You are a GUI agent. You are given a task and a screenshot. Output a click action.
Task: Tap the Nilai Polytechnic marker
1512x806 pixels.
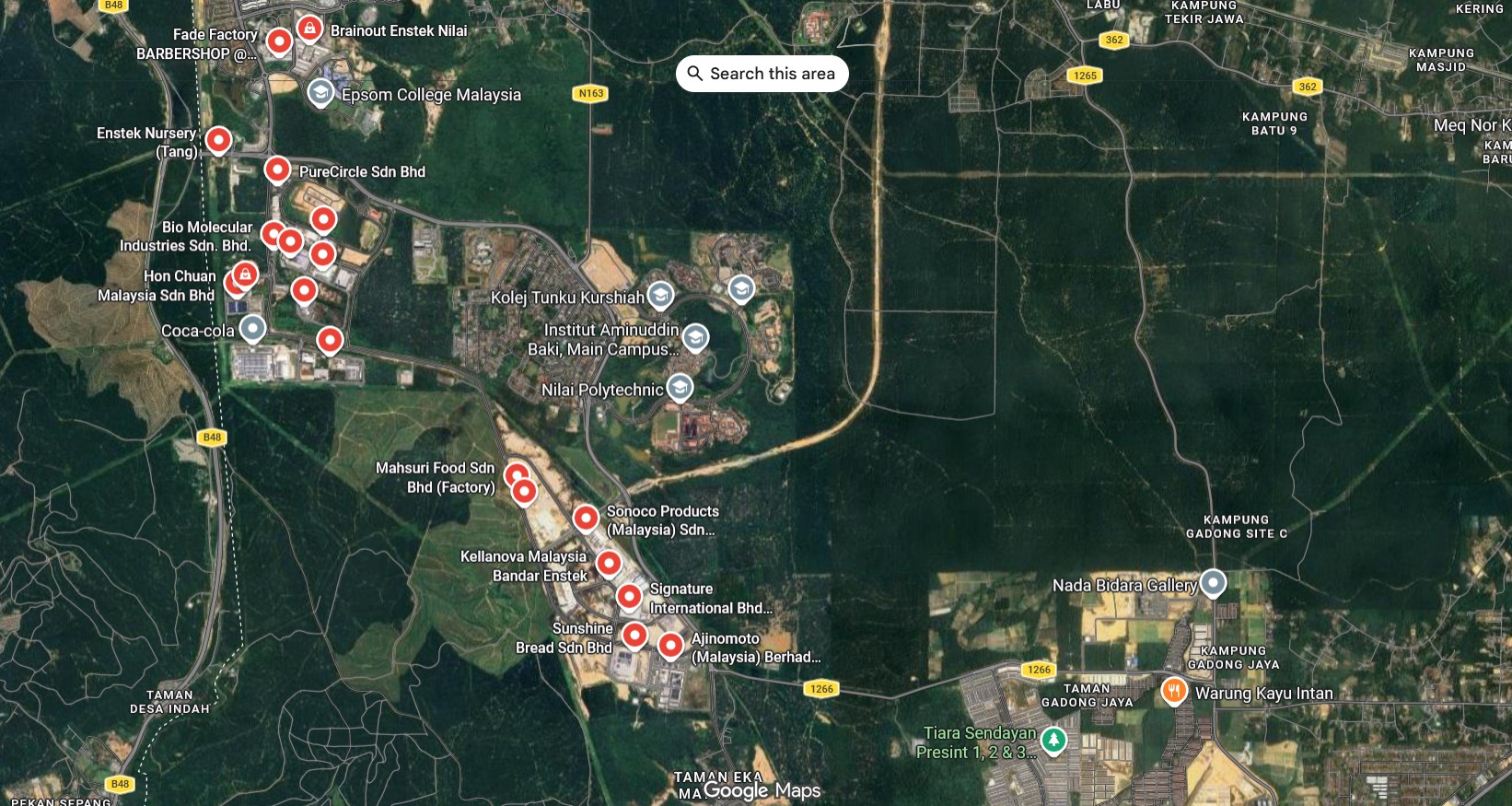click(x=680, y=387)
